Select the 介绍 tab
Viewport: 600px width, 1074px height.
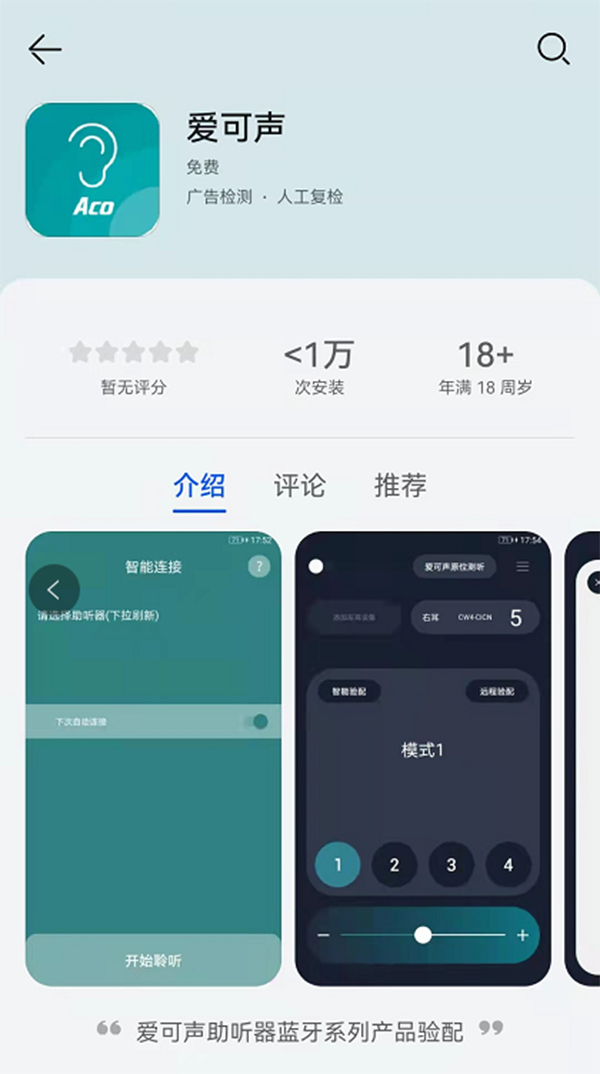(199, 486)
